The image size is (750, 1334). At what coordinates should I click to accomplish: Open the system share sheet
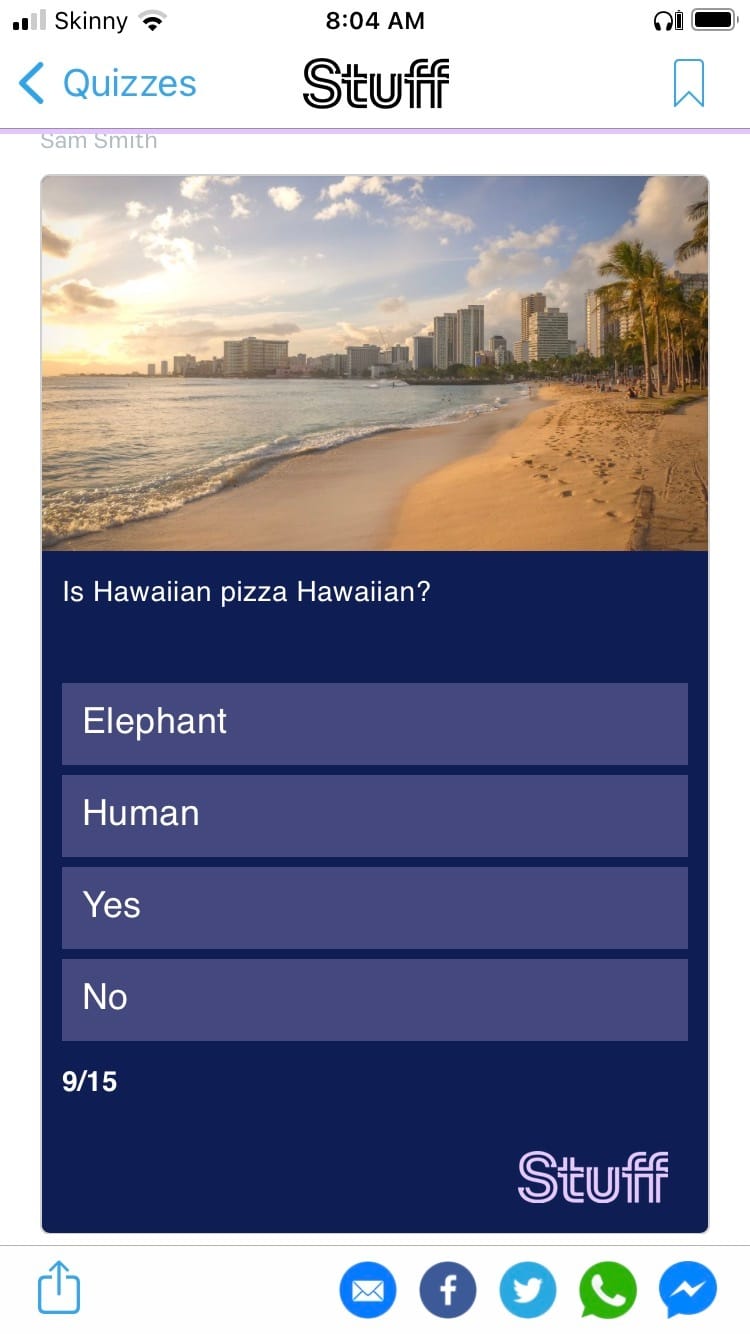[x=59, y=1287]
